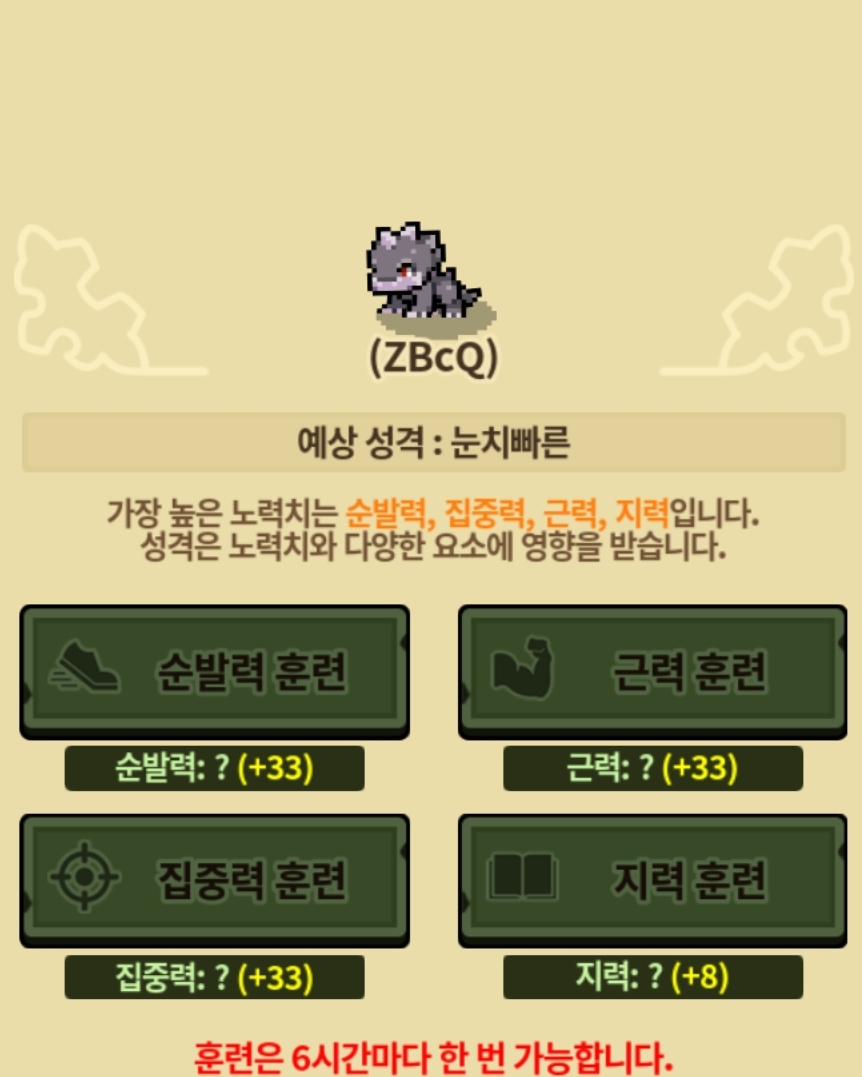
Task: Begin the 집중력 훈련 focus training
Action: tap(214, 880)
